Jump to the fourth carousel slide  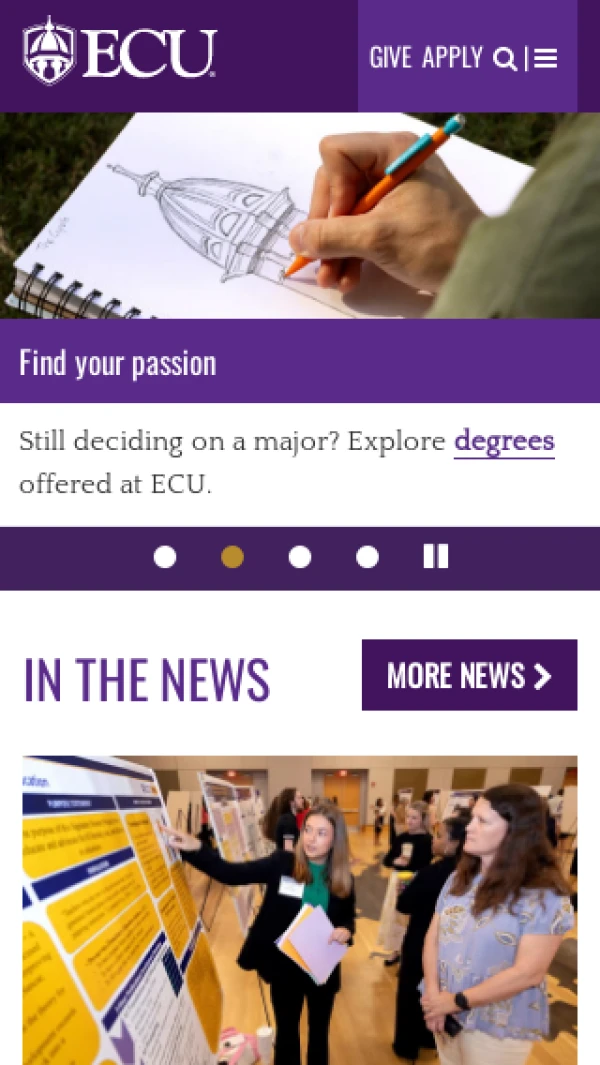click(x=367, y=557)
